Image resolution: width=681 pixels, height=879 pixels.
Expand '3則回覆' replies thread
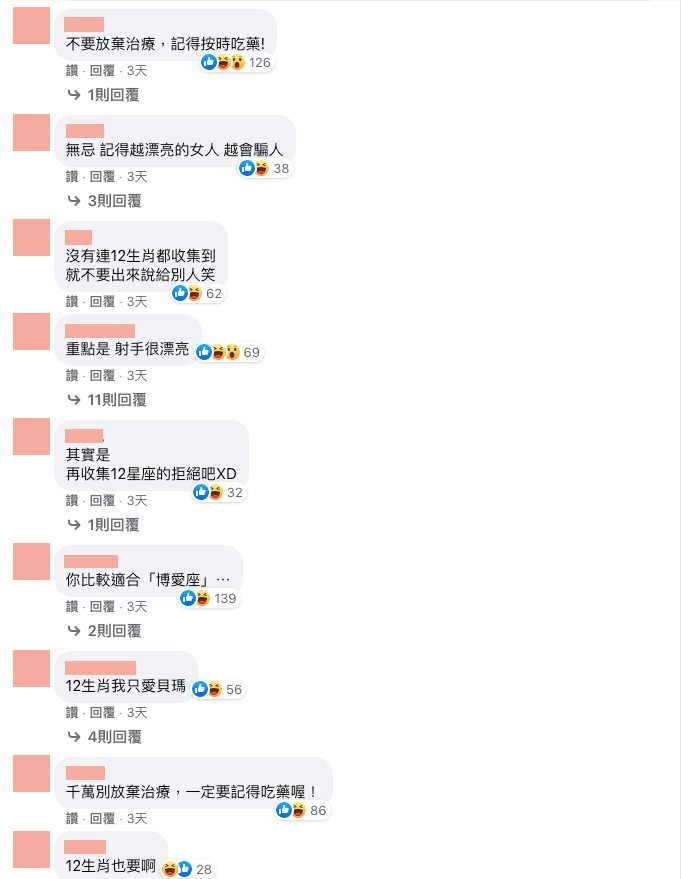[103, 200]
